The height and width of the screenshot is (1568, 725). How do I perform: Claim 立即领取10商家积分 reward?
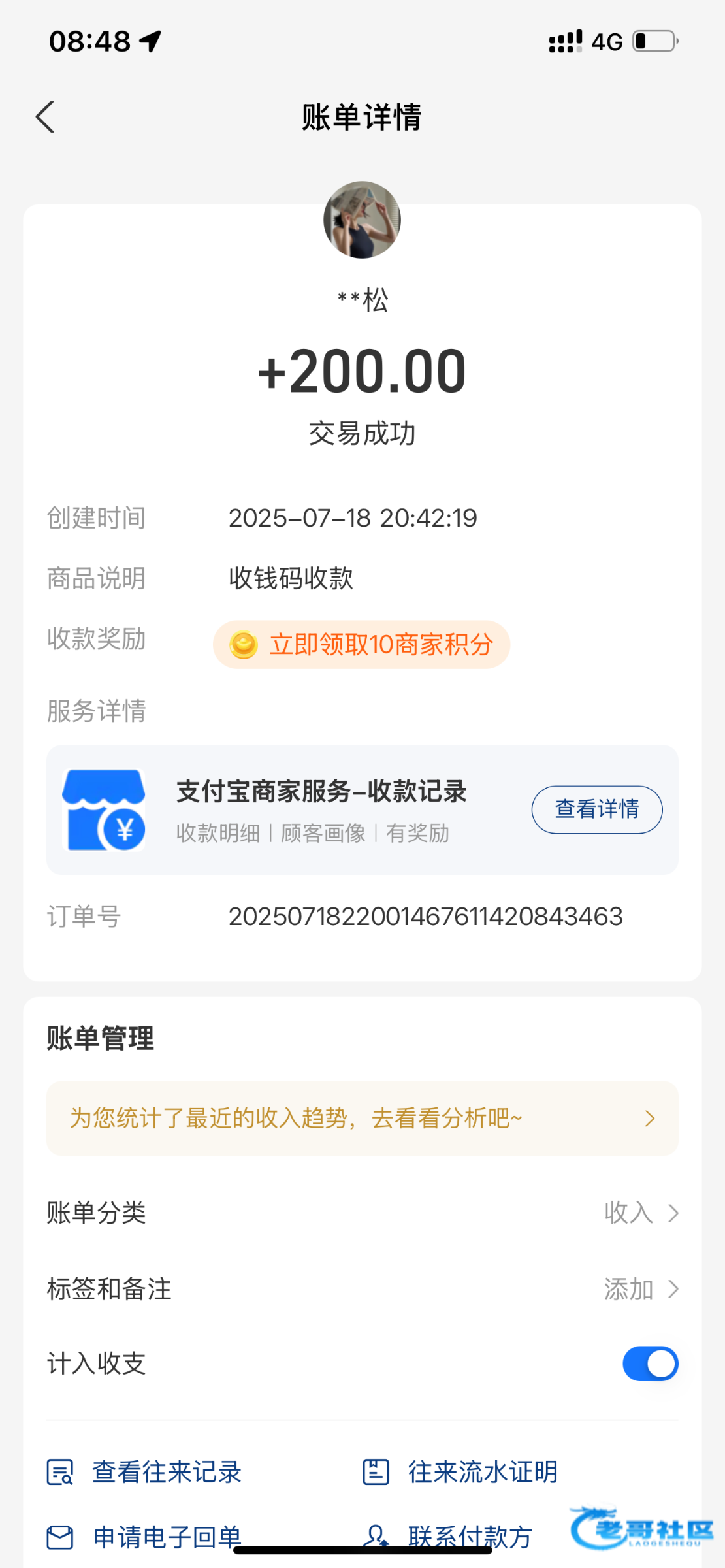(x=361, y=645)
